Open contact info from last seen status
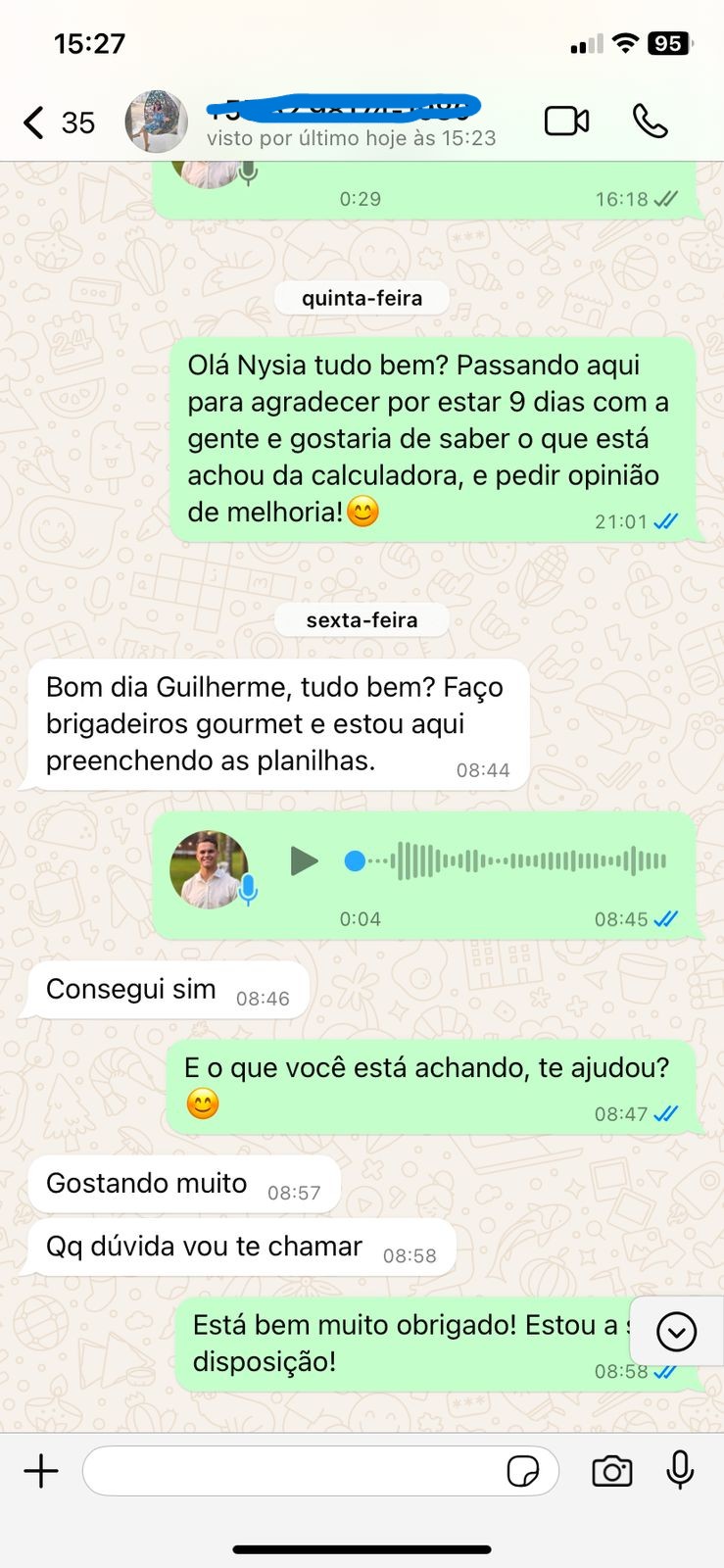This screenshot has height=1568, width=724. [351, 138]
